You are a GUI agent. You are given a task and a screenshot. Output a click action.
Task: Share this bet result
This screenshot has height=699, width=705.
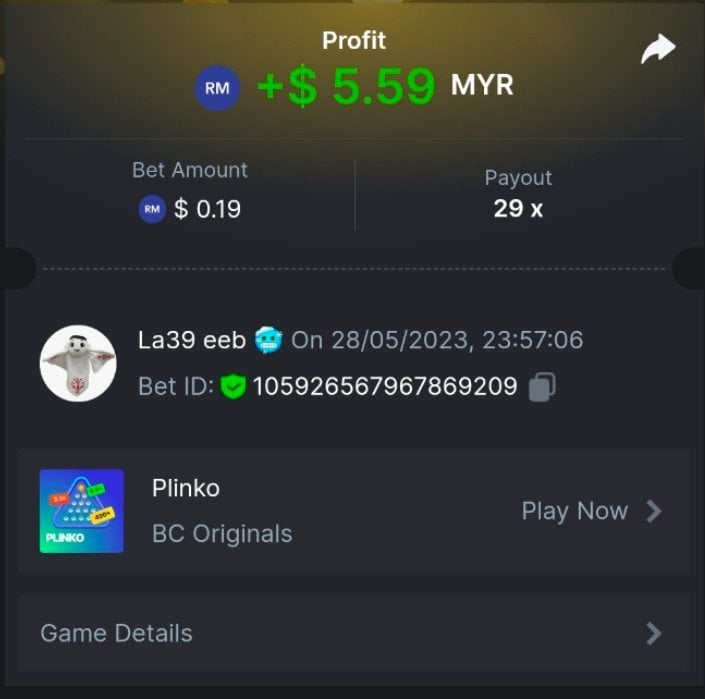[x=658, y=50]
